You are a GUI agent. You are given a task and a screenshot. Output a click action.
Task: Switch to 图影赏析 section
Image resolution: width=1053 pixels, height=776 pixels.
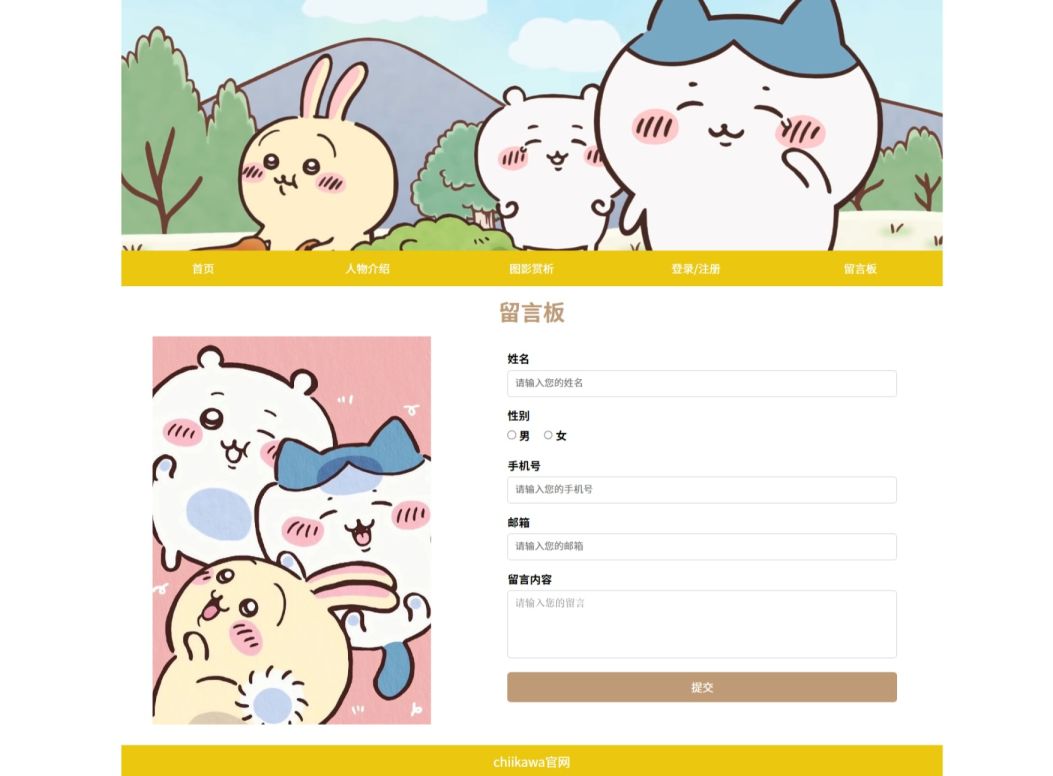(x=531, y=269)
